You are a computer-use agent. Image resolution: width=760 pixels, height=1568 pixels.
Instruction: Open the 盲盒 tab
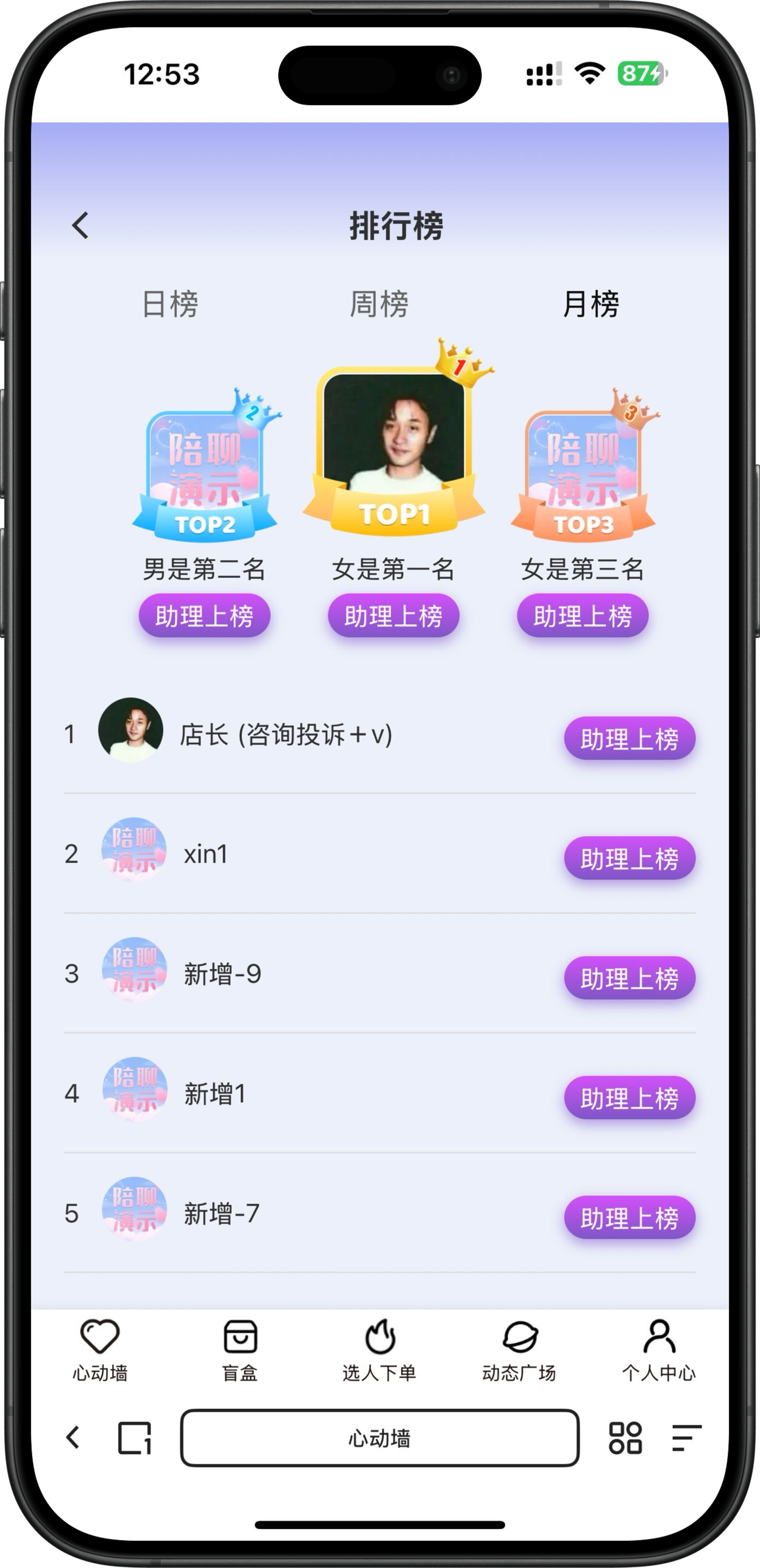point(240,1350)
